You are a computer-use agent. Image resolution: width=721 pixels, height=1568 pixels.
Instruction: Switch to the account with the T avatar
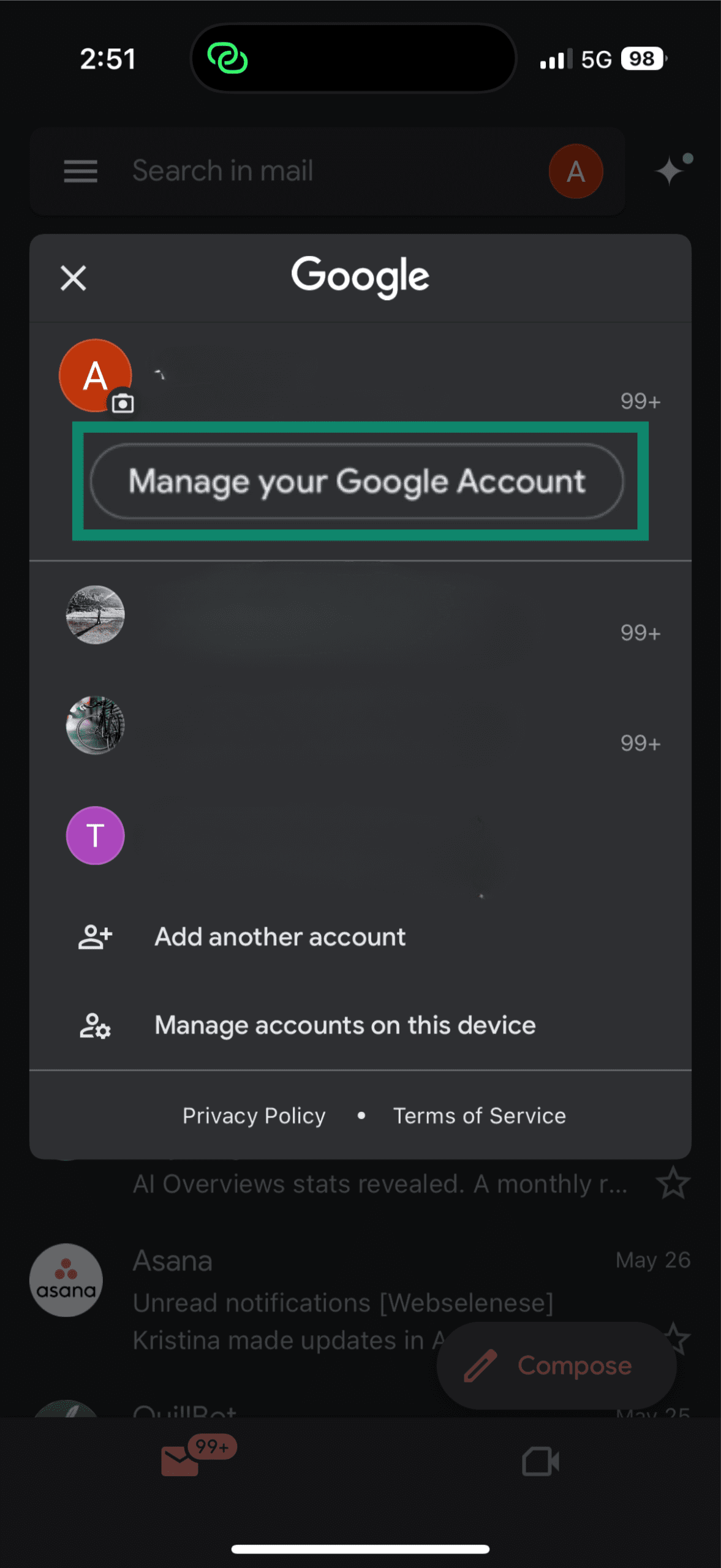tap(95, 835)
